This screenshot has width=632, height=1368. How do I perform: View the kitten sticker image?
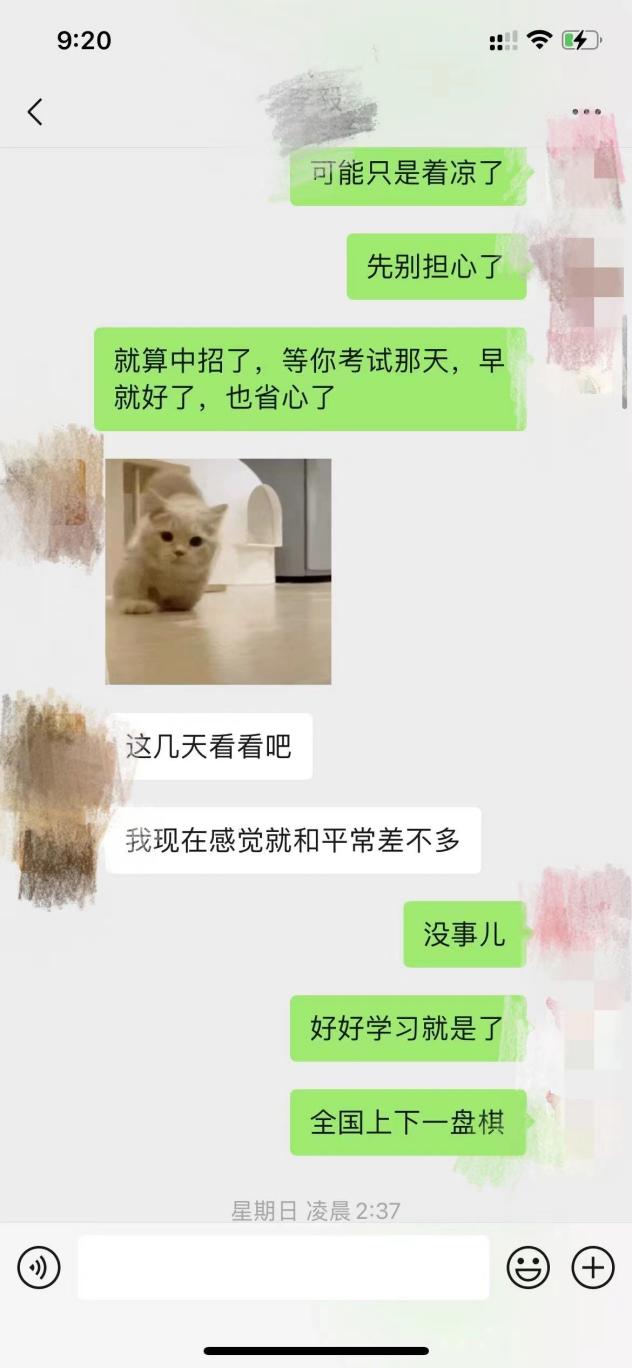tap(218, 571)
